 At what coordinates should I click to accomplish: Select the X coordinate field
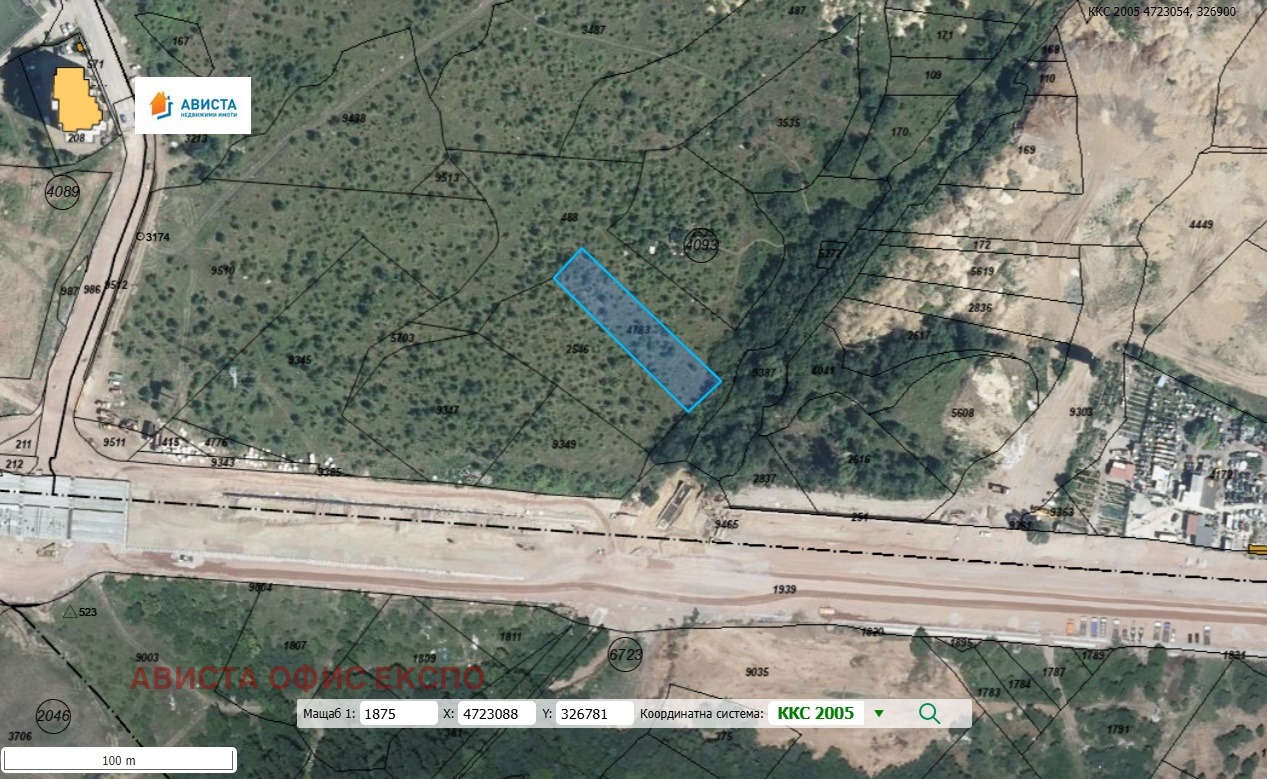[496, 713]
